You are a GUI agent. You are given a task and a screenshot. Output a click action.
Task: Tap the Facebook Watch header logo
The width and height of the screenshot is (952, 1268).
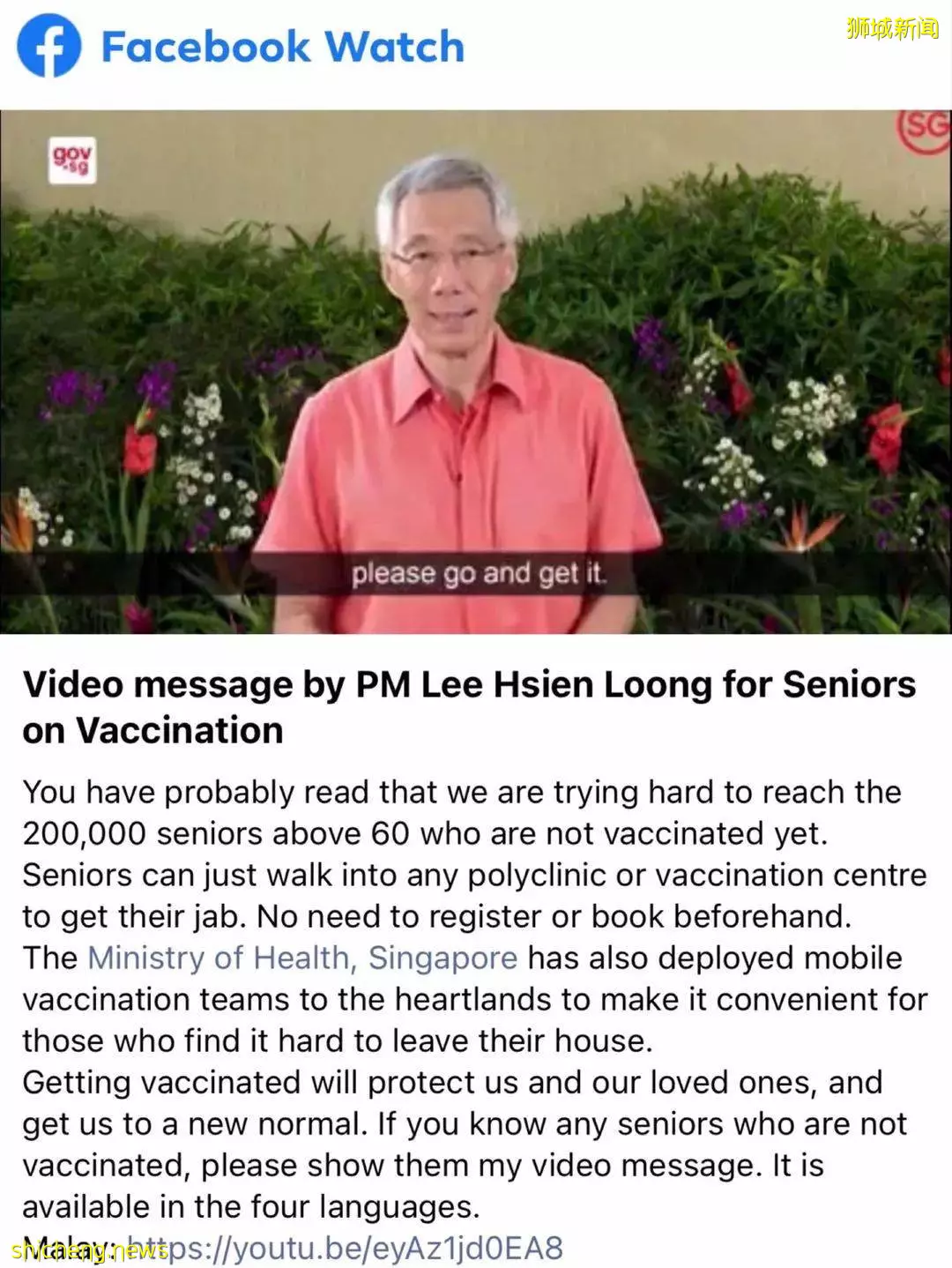point(50,47)
